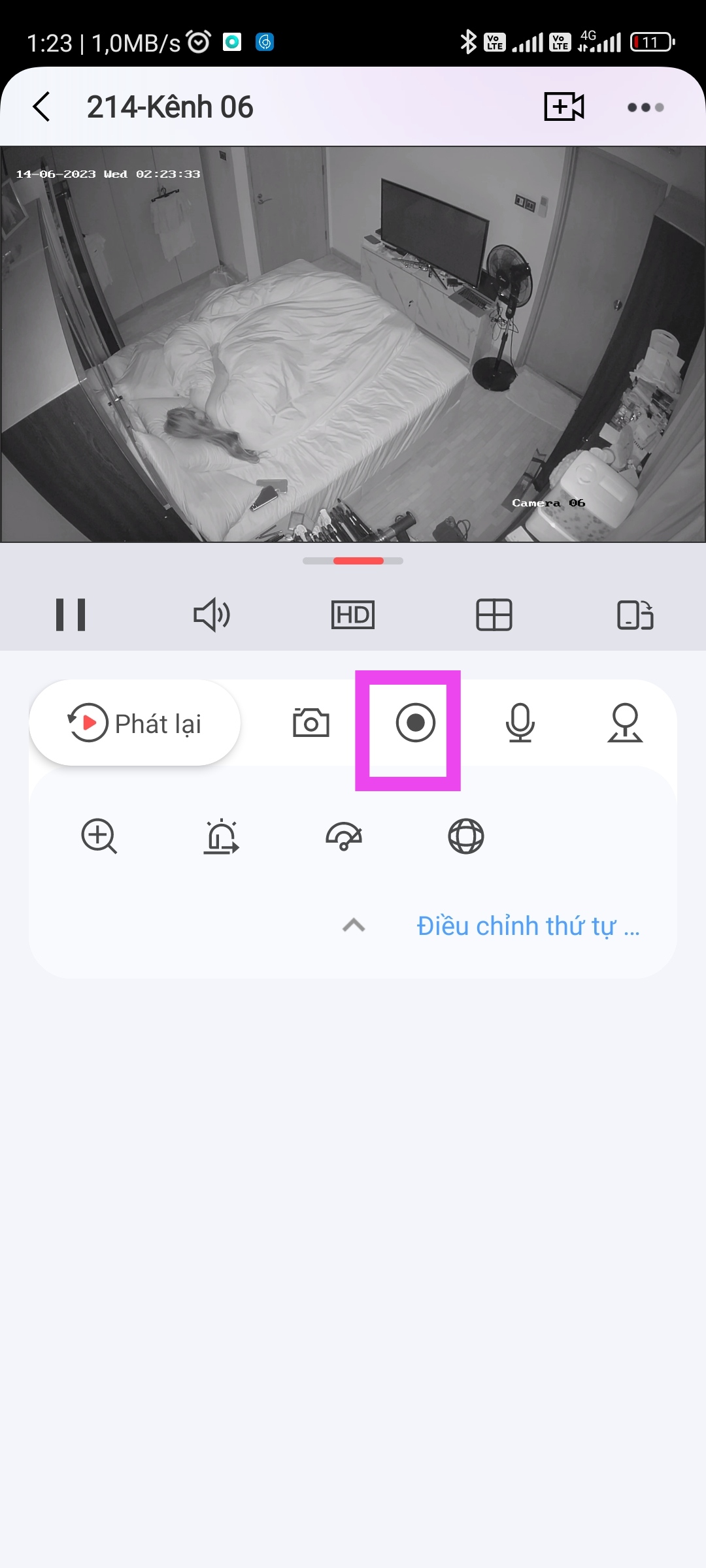706x1568 pixels.
Task: Switch to multi-window grid view
Action: tap(494, 615)
